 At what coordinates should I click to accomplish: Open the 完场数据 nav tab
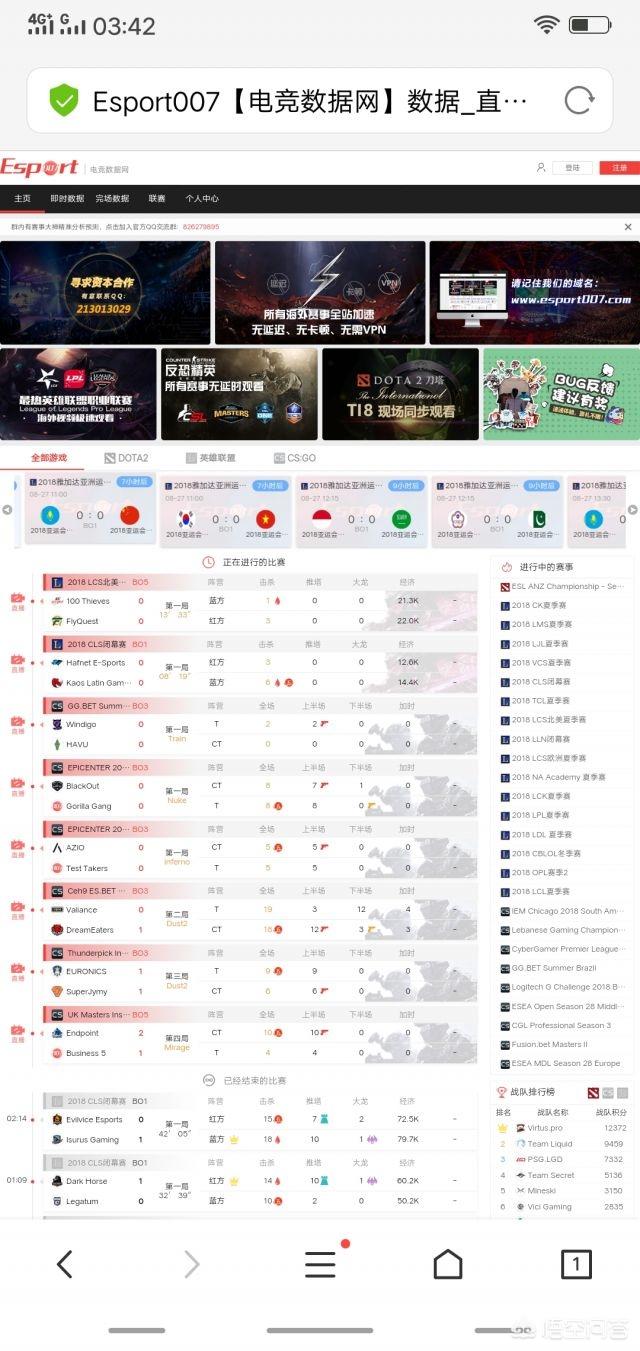(112, 199)
